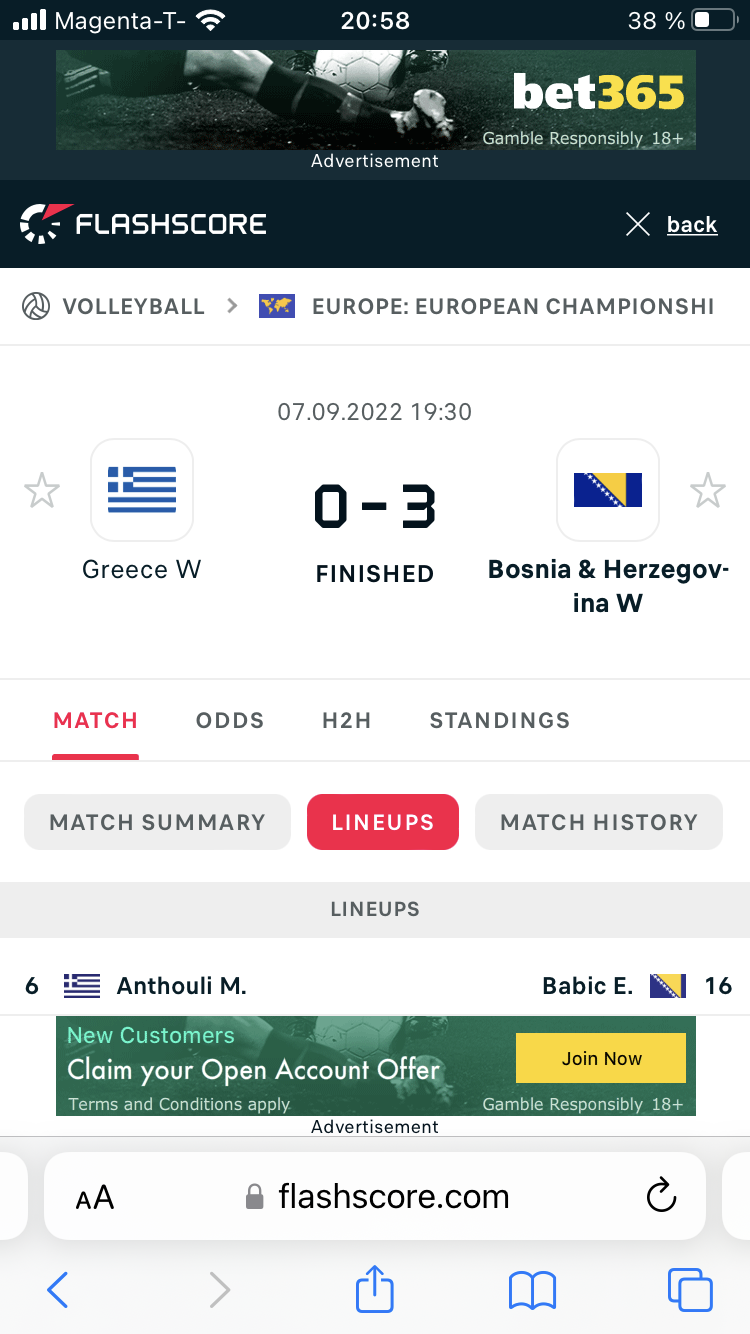Reload the page in Safari
Image resolution: width=750 pixels, height=1334 pixels.
tap(661, 1196)
